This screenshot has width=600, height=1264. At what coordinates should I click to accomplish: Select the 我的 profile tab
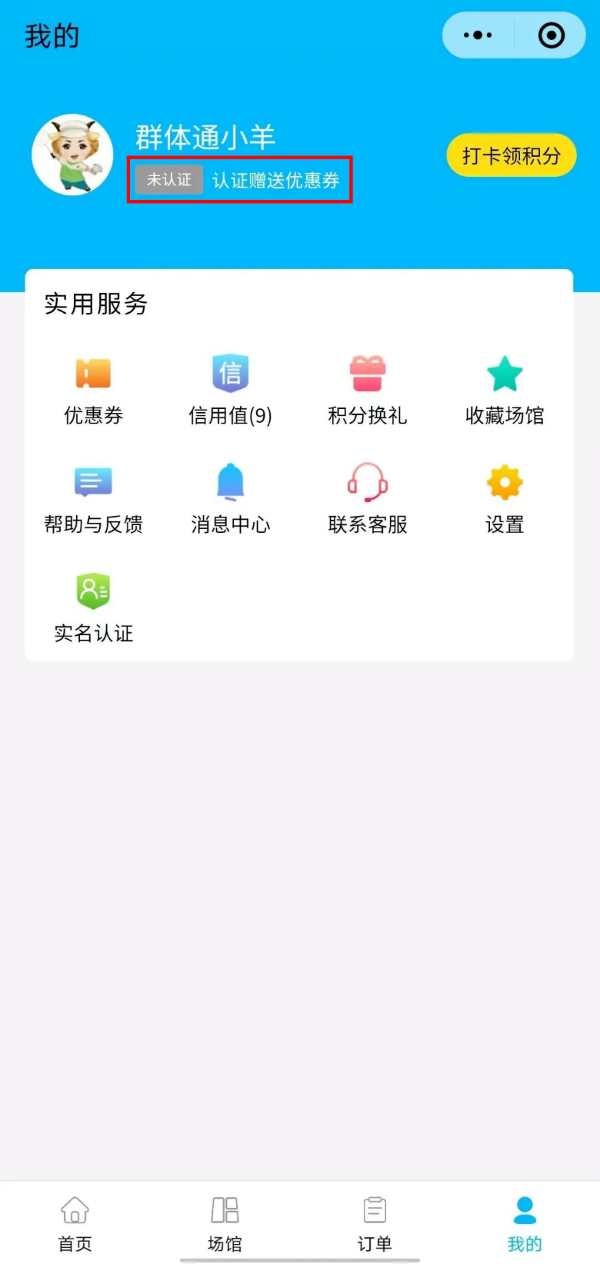(525, 1223)
